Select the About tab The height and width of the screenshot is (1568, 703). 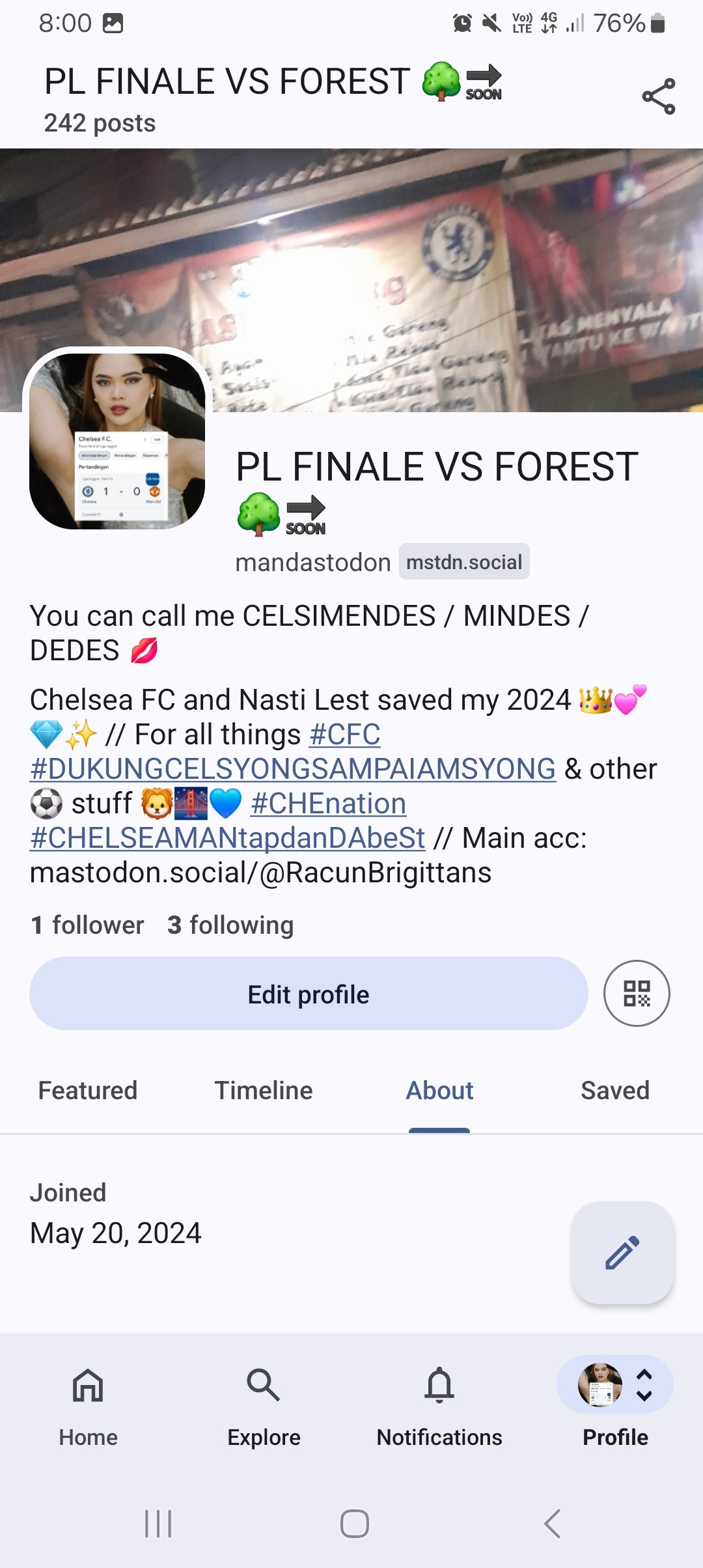(439, 1091)
